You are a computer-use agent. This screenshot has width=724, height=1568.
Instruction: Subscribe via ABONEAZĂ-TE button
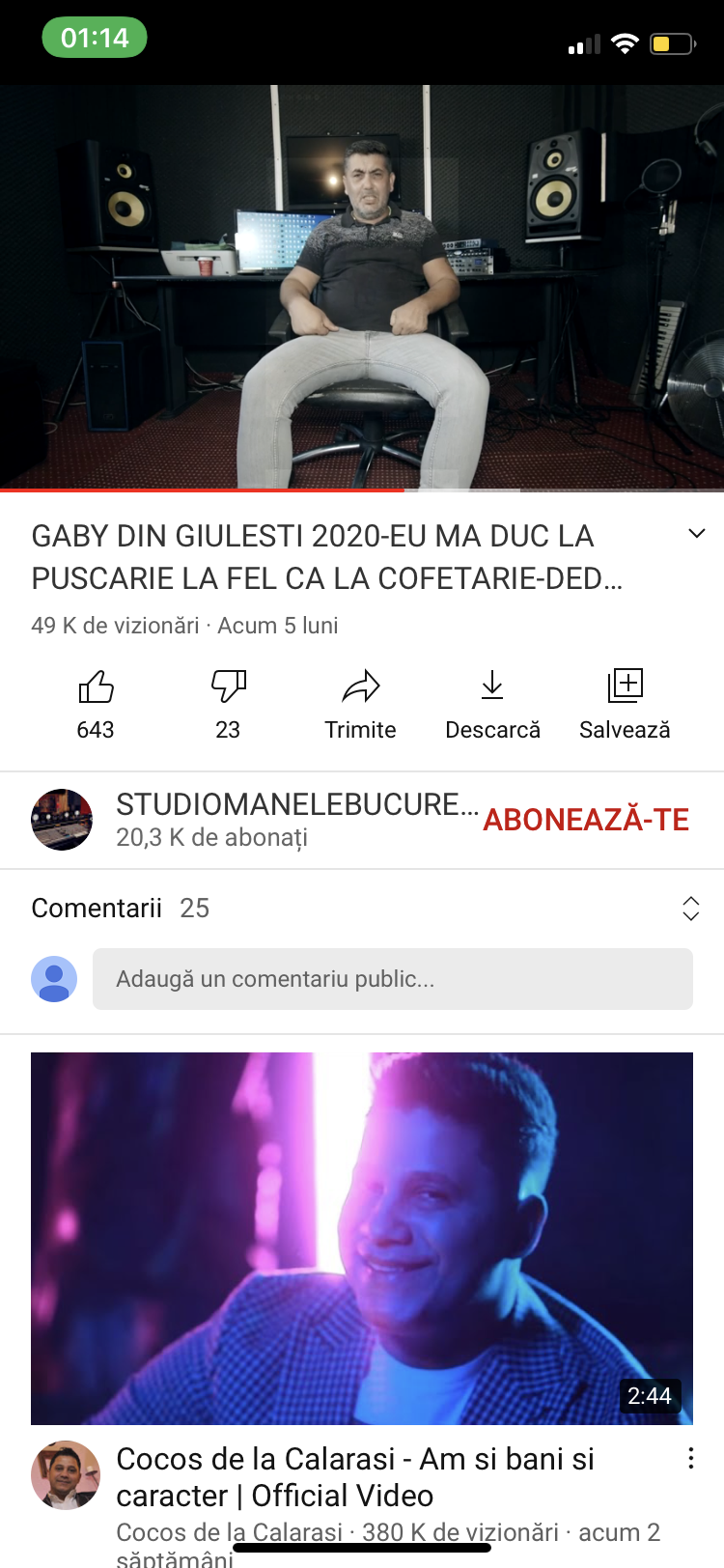[586, 820]
